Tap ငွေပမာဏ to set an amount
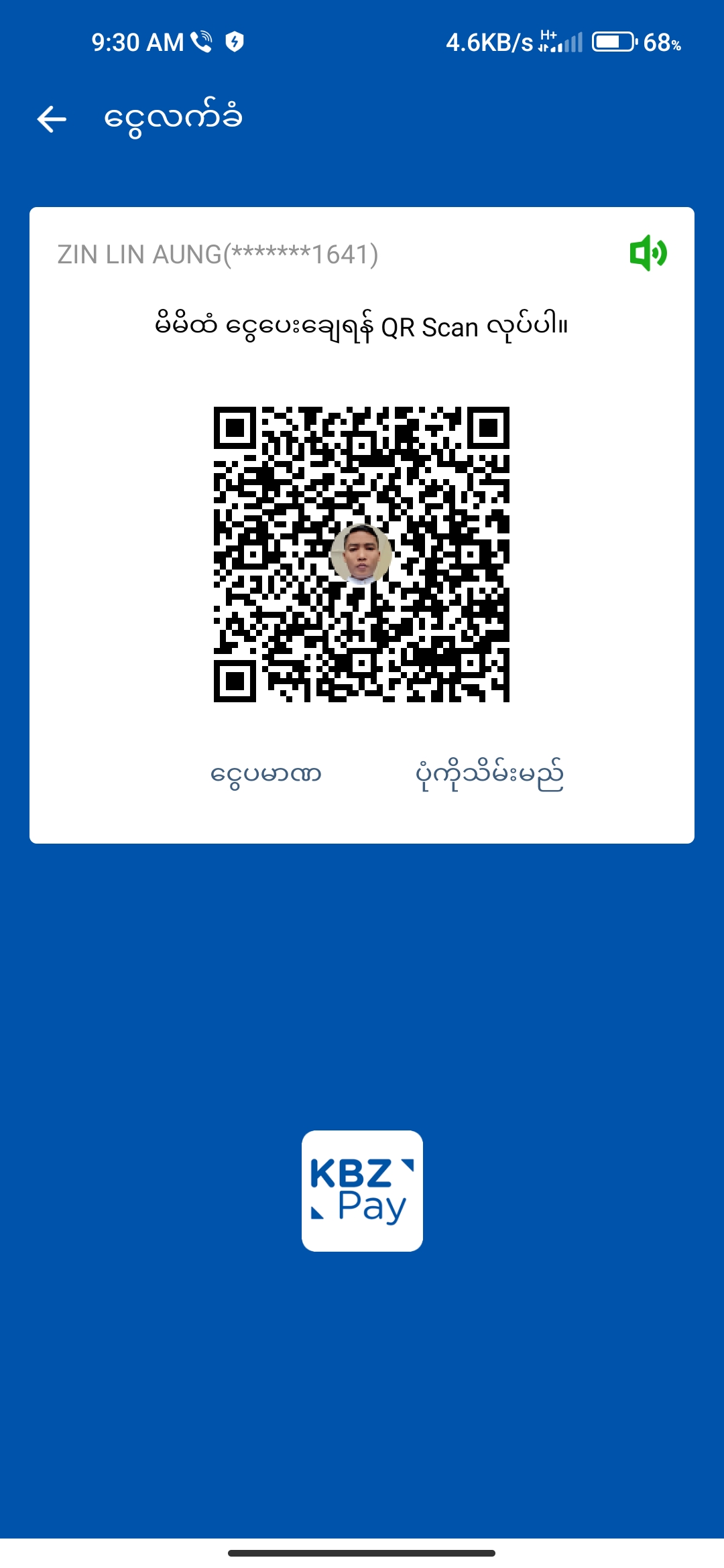Viewport: 724px width, 1568px height. coord(266,775)
